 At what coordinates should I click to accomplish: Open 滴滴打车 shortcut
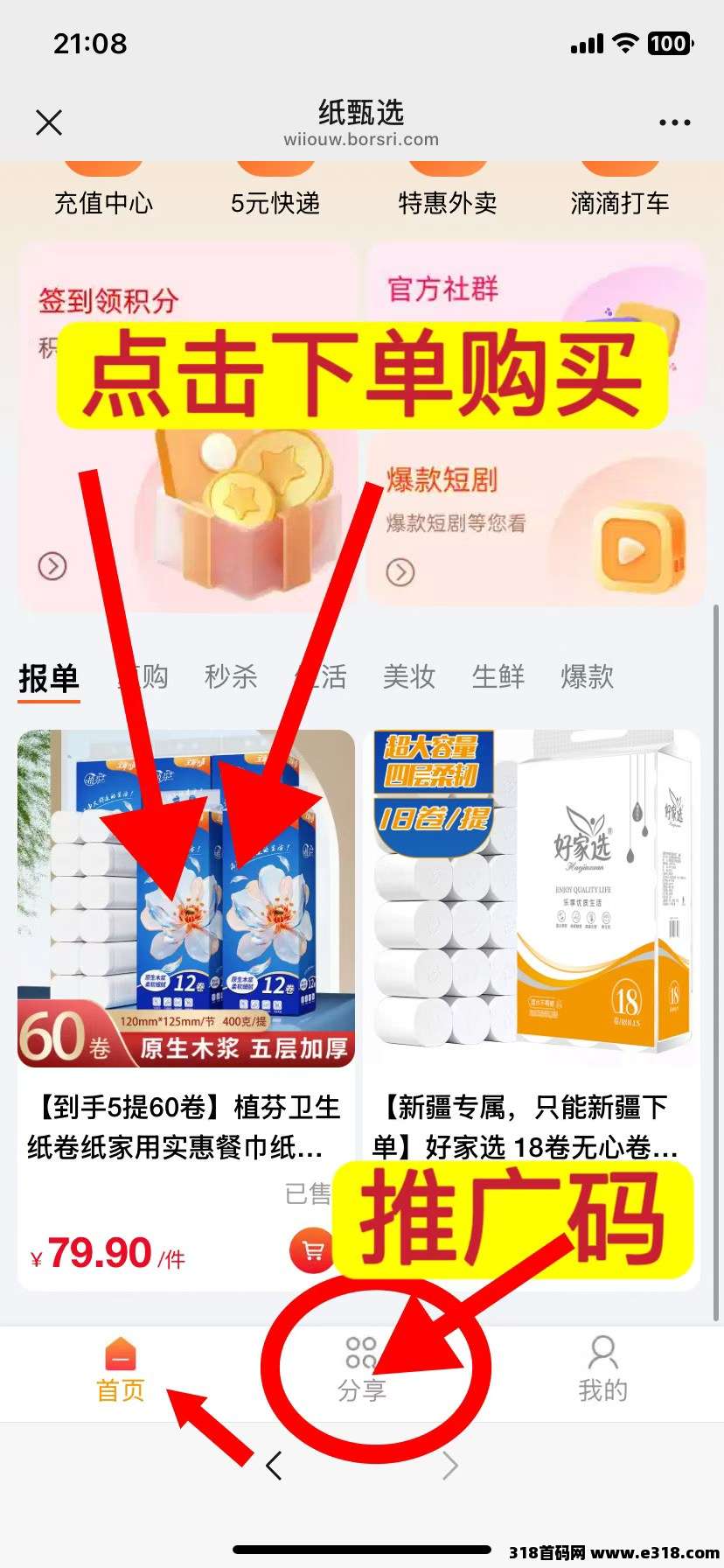[619, 202]
